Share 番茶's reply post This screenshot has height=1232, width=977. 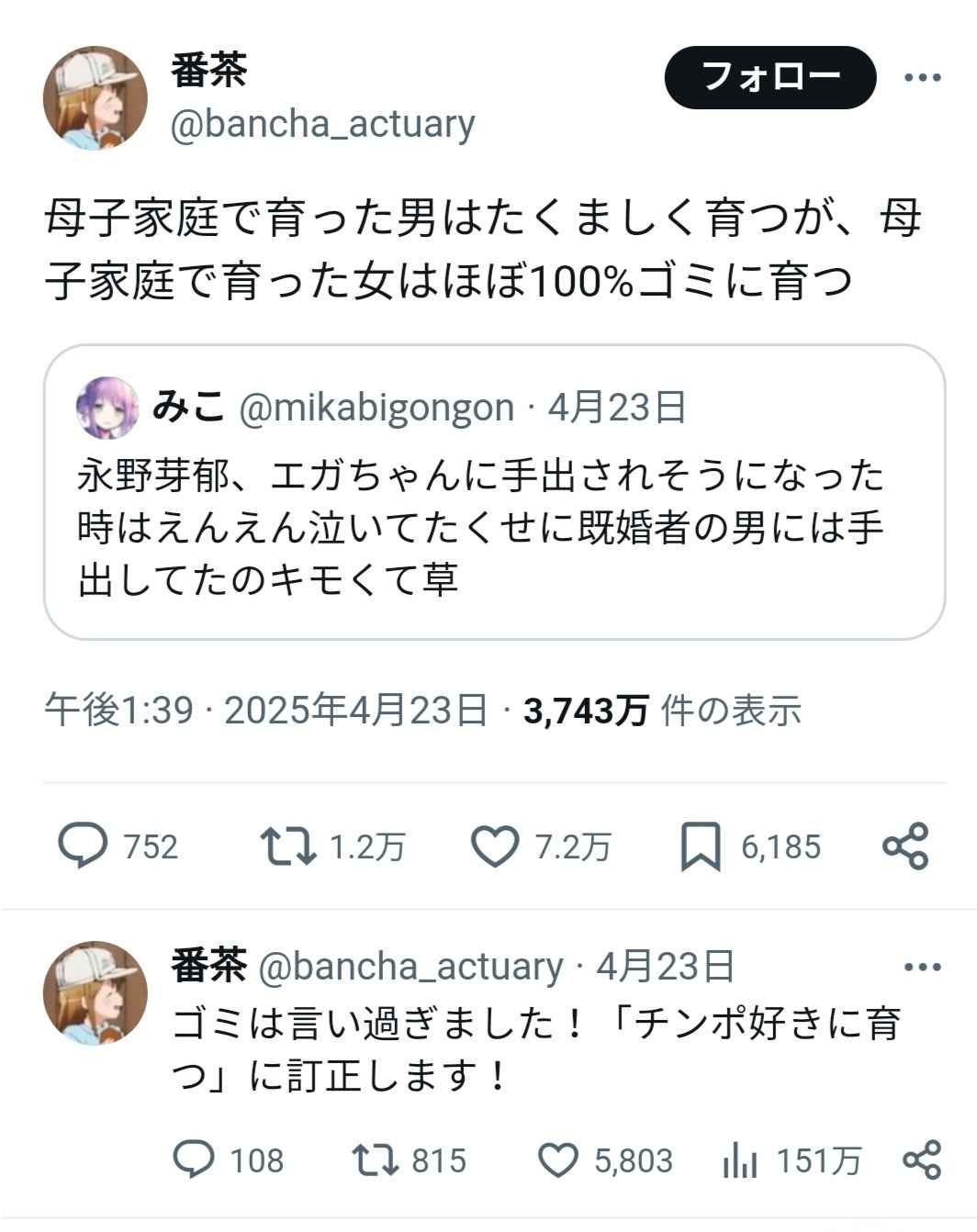tap(922, 1160)
